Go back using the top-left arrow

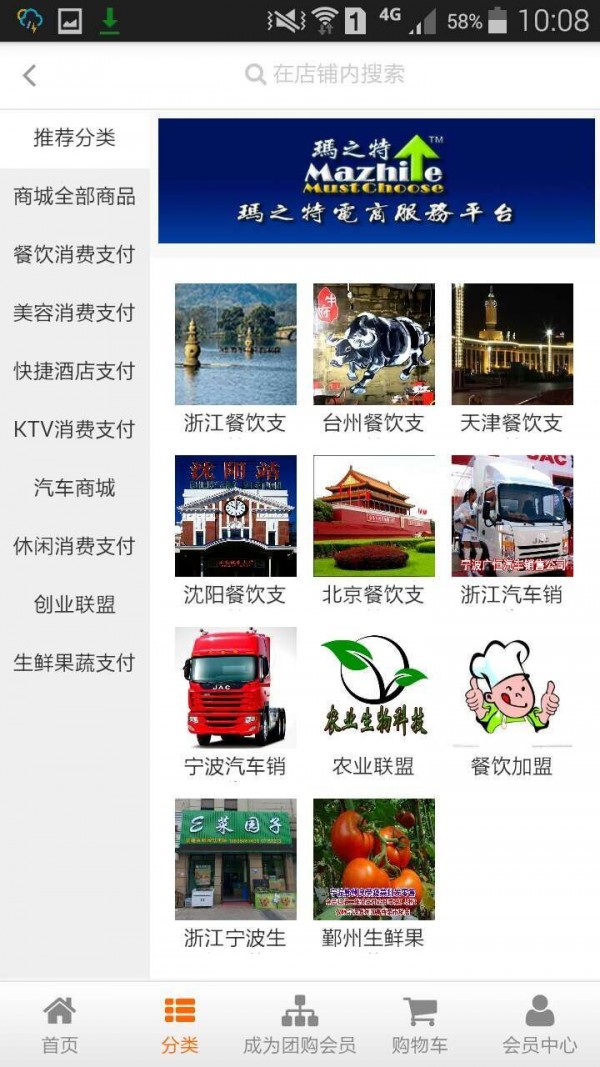pyautogui.click(x=30, y=75)
